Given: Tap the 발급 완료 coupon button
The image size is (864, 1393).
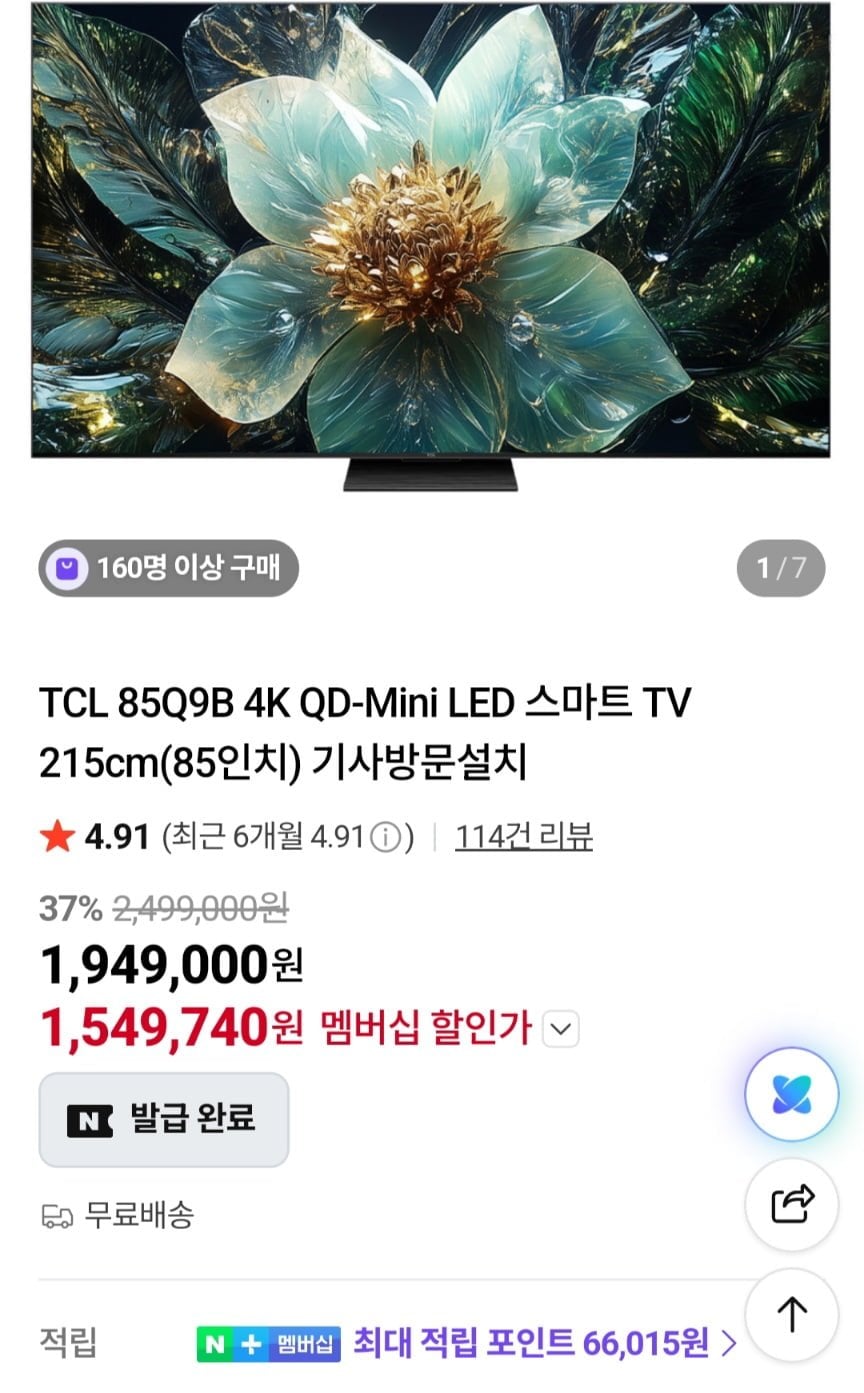Looking at the screenshot, I should coord(164,1120).
